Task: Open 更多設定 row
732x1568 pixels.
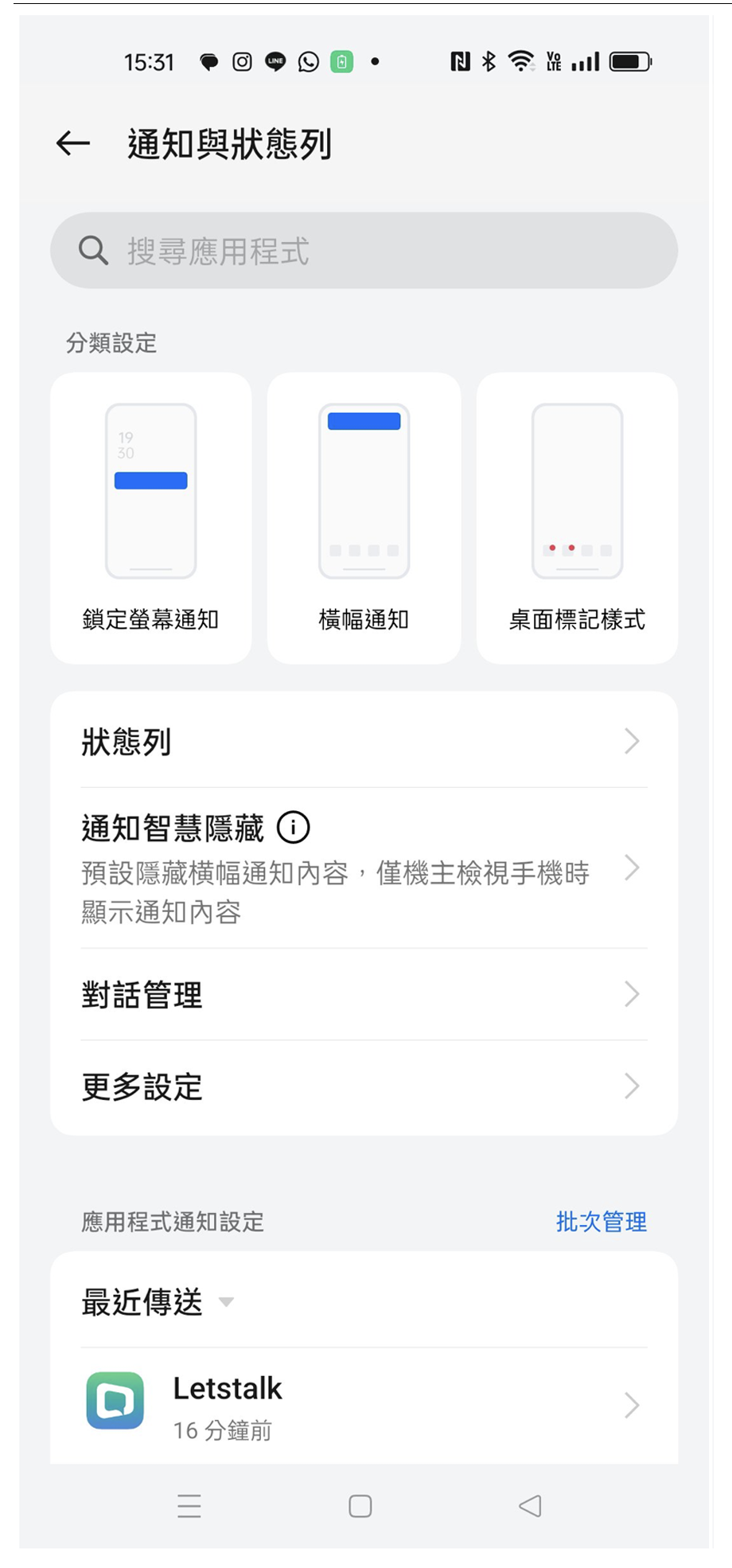Action: (364, 1086)
